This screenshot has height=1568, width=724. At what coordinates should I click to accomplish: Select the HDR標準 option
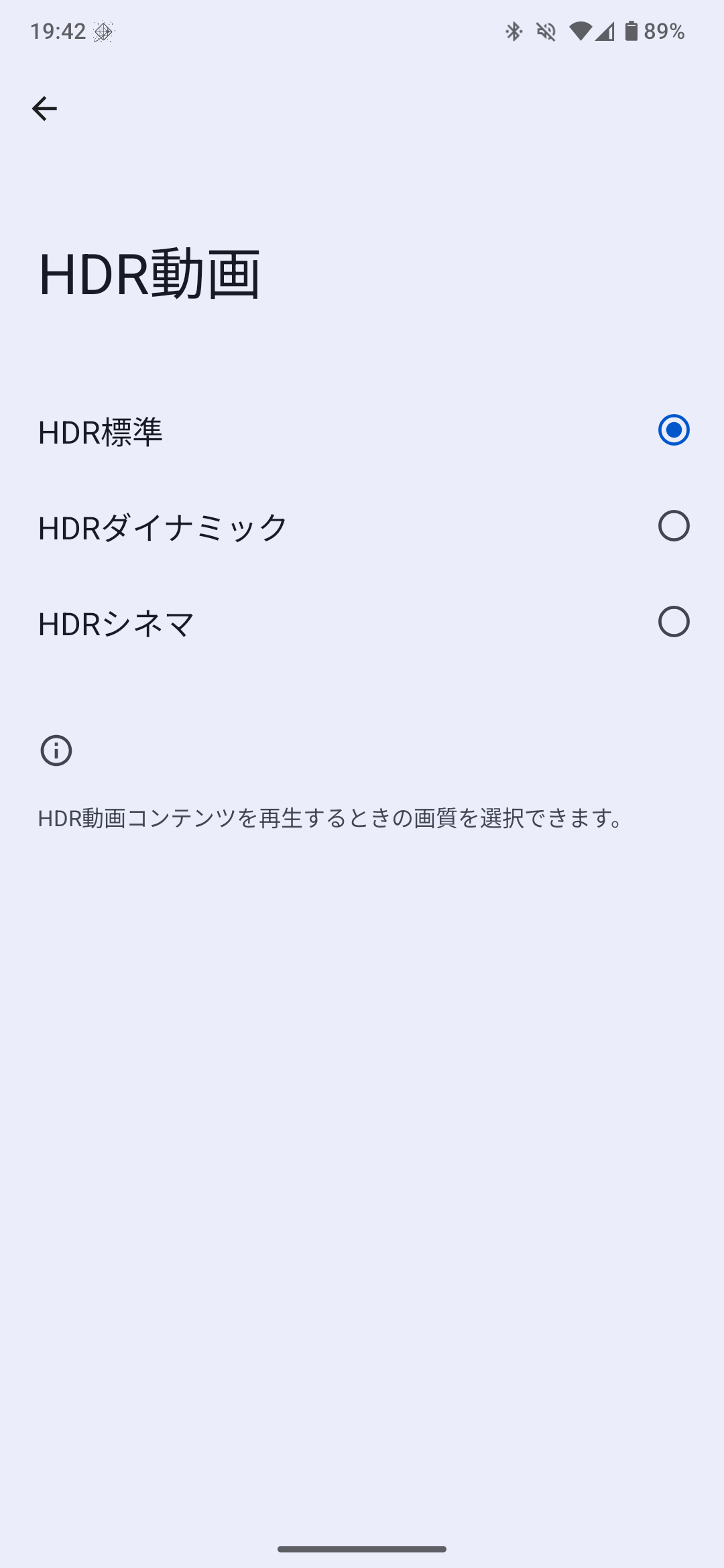click(673, 430)
